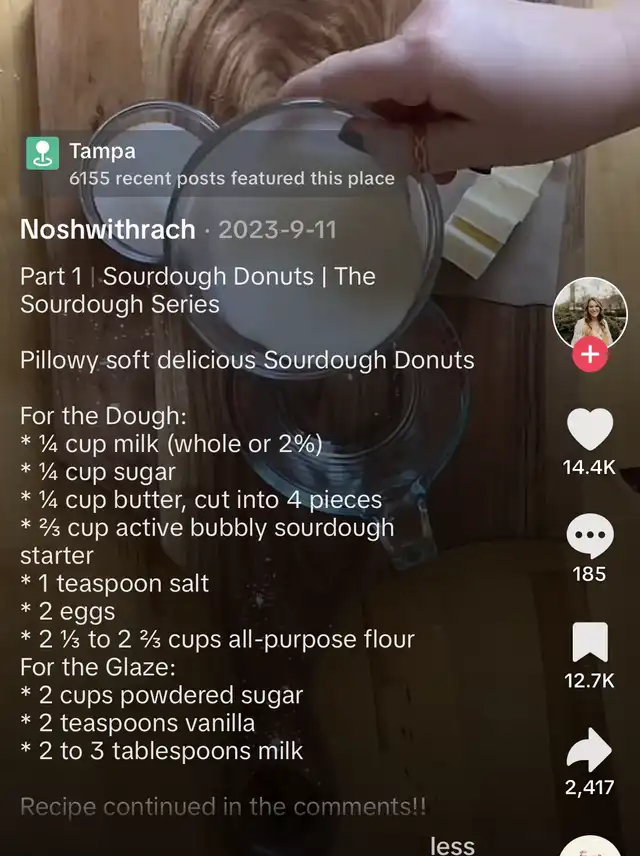Open the comments on this video
The width and height of the screenshot is (640, 856).
(590, 537)
